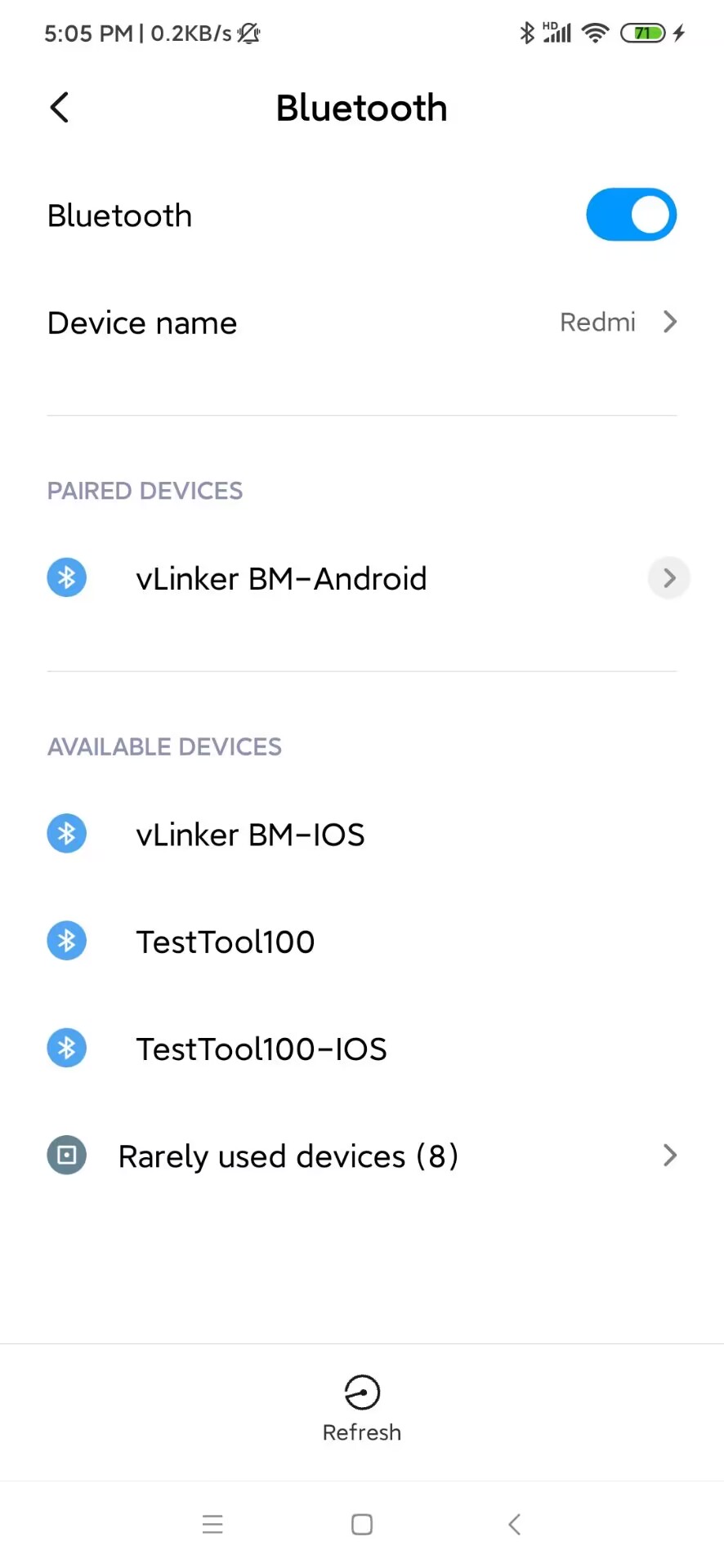Select TestTool100-IOS from available devices

[x=261, y=1049]
